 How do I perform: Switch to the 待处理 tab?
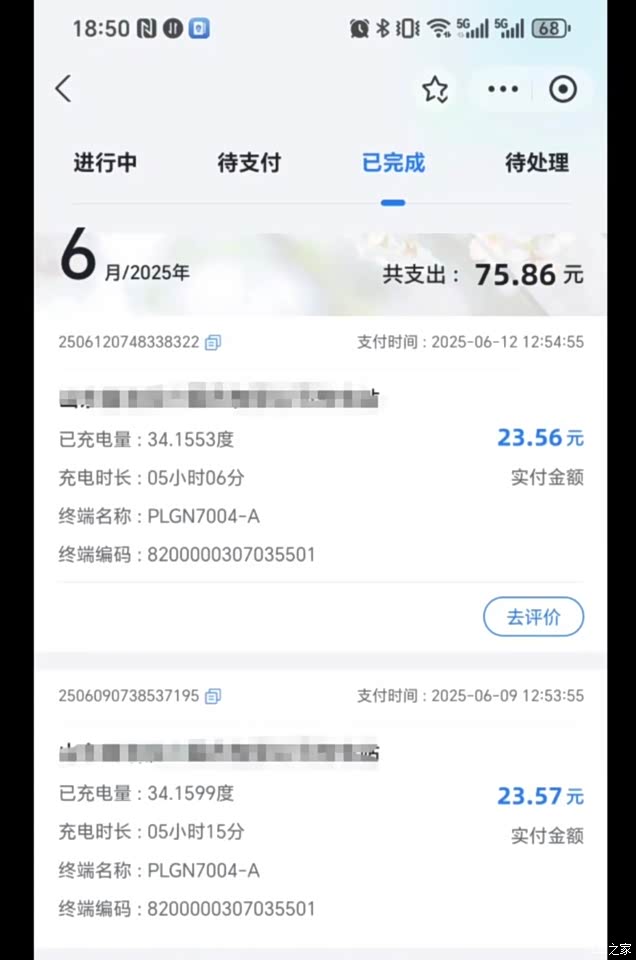pyautogui.click(x=537, y=164)
